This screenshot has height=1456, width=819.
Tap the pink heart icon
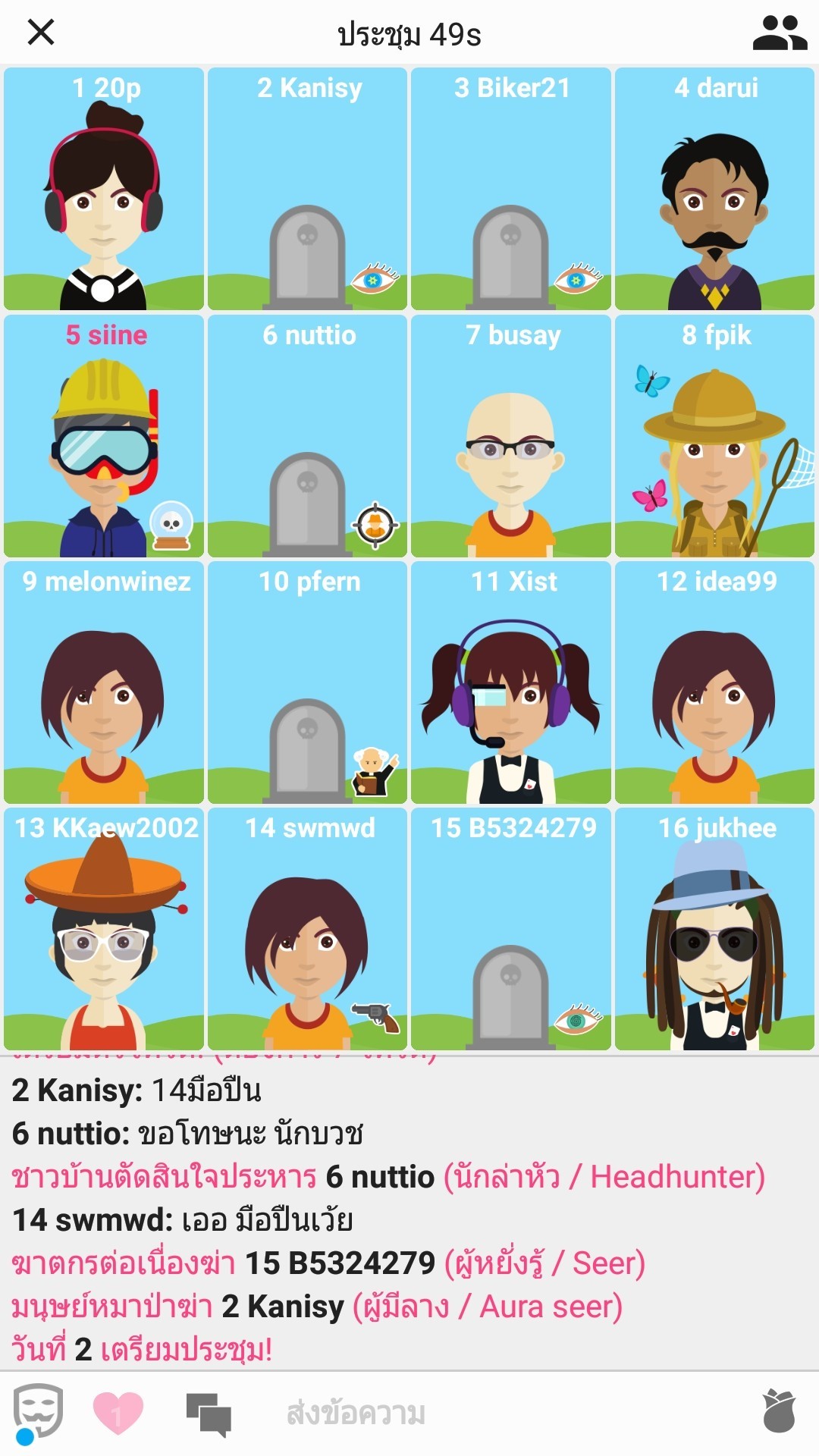click(118, 1414)
